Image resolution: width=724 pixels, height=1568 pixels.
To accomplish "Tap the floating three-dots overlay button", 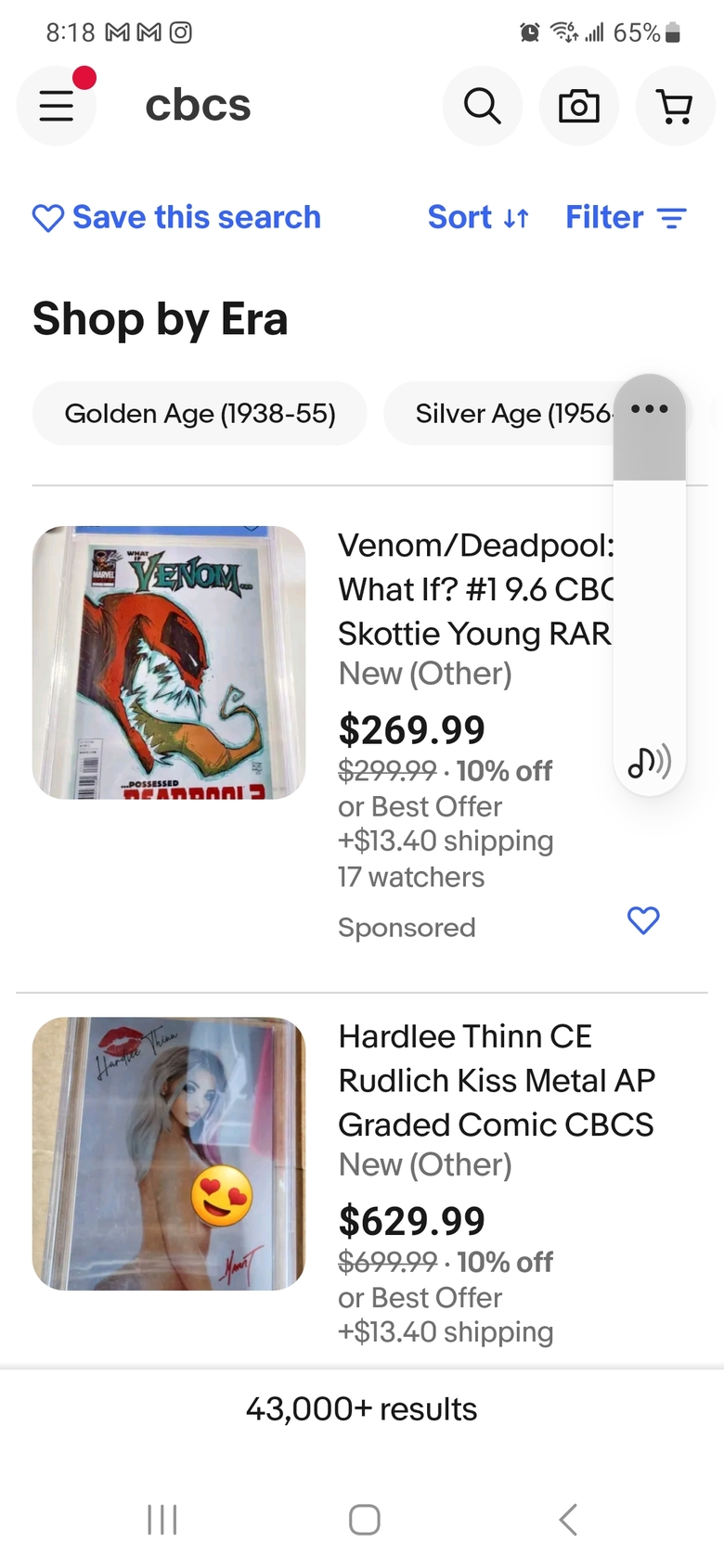I will [x=649, y=409].
